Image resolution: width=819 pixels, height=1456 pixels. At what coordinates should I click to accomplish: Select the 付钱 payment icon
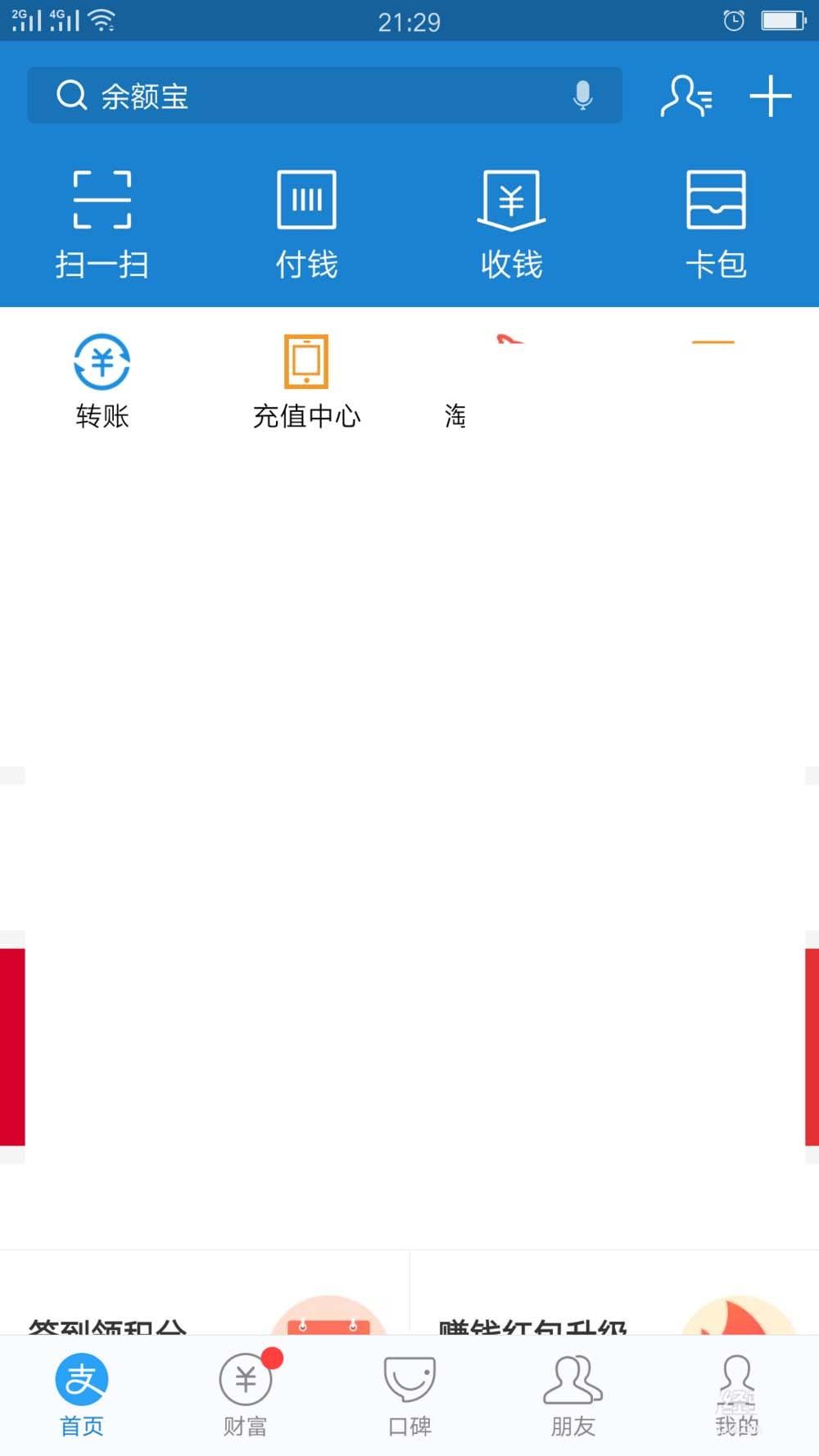(x=306, y=221)
